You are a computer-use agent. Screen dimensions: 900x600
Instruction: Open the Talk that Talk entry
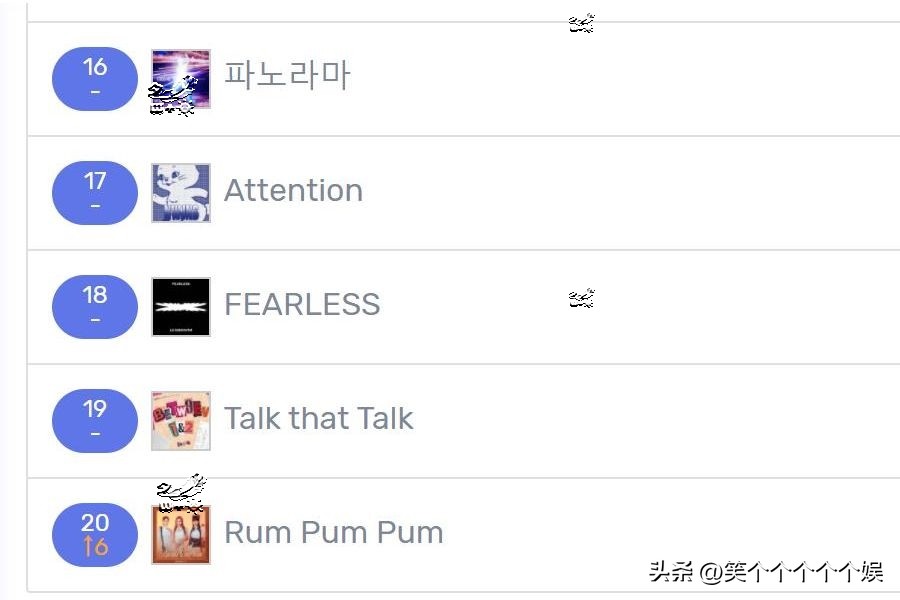click(x=318, y=419)
